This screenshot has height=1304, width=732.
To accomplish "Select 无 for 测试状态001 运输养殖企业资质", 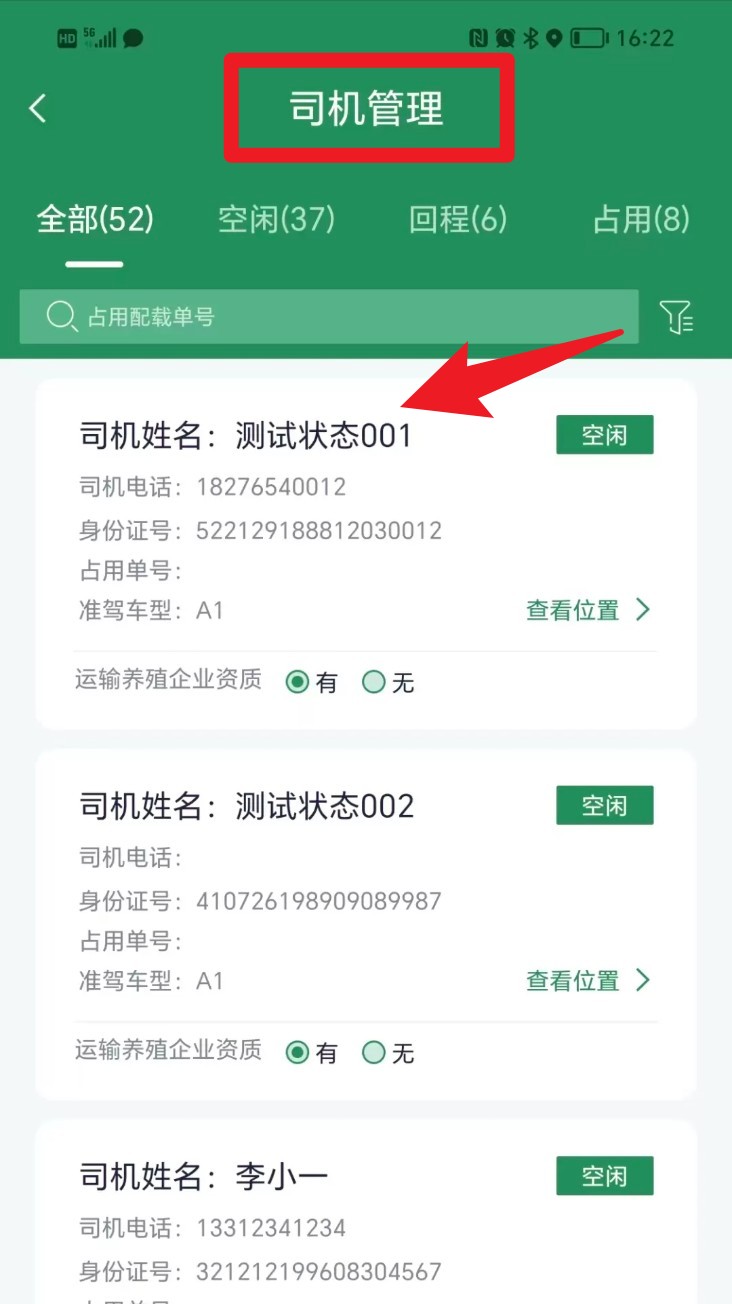I will pyautogui.click(x=374, y=683).
